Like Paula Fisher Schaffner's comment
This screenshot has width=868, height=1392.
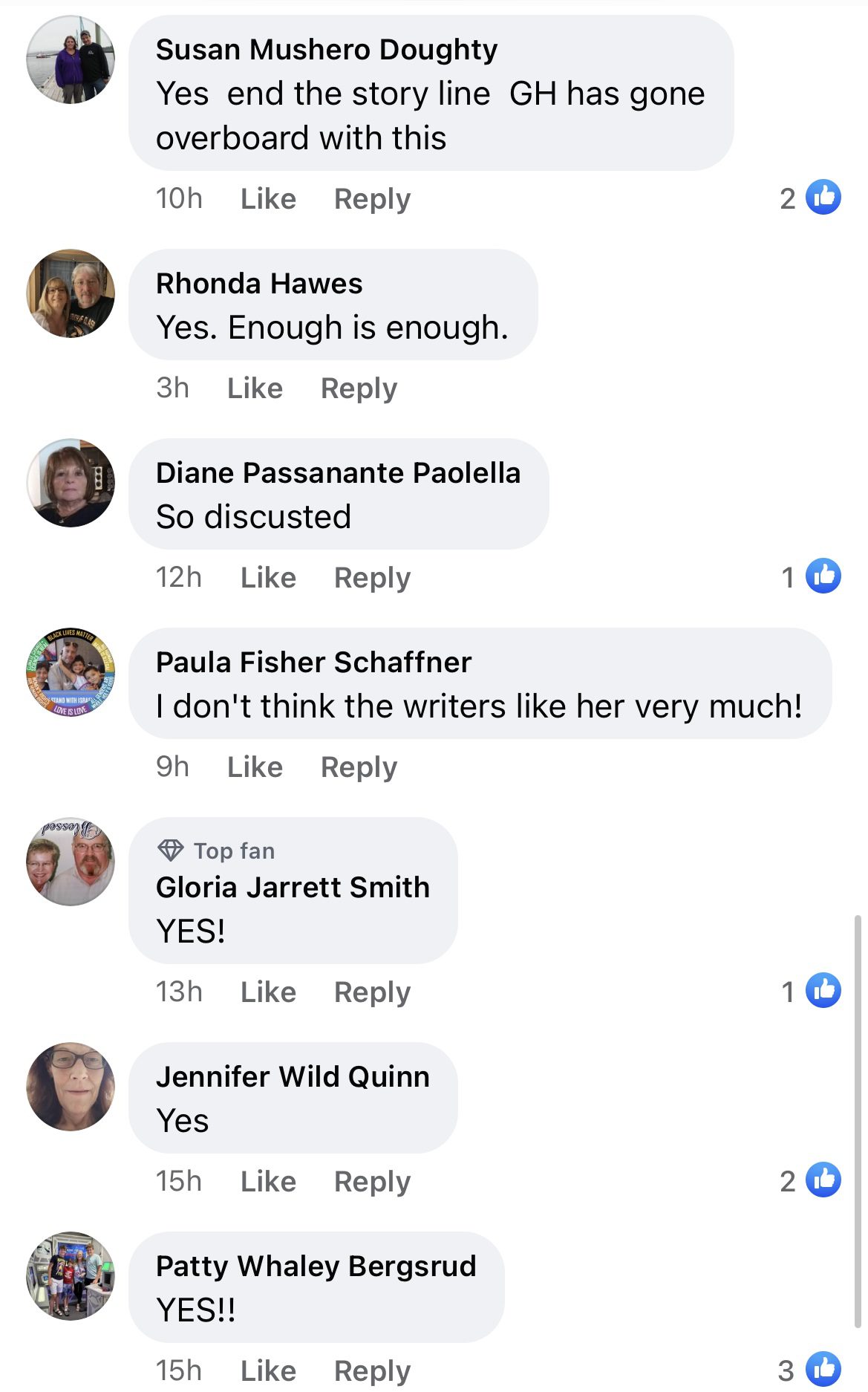tap(255, 767)
